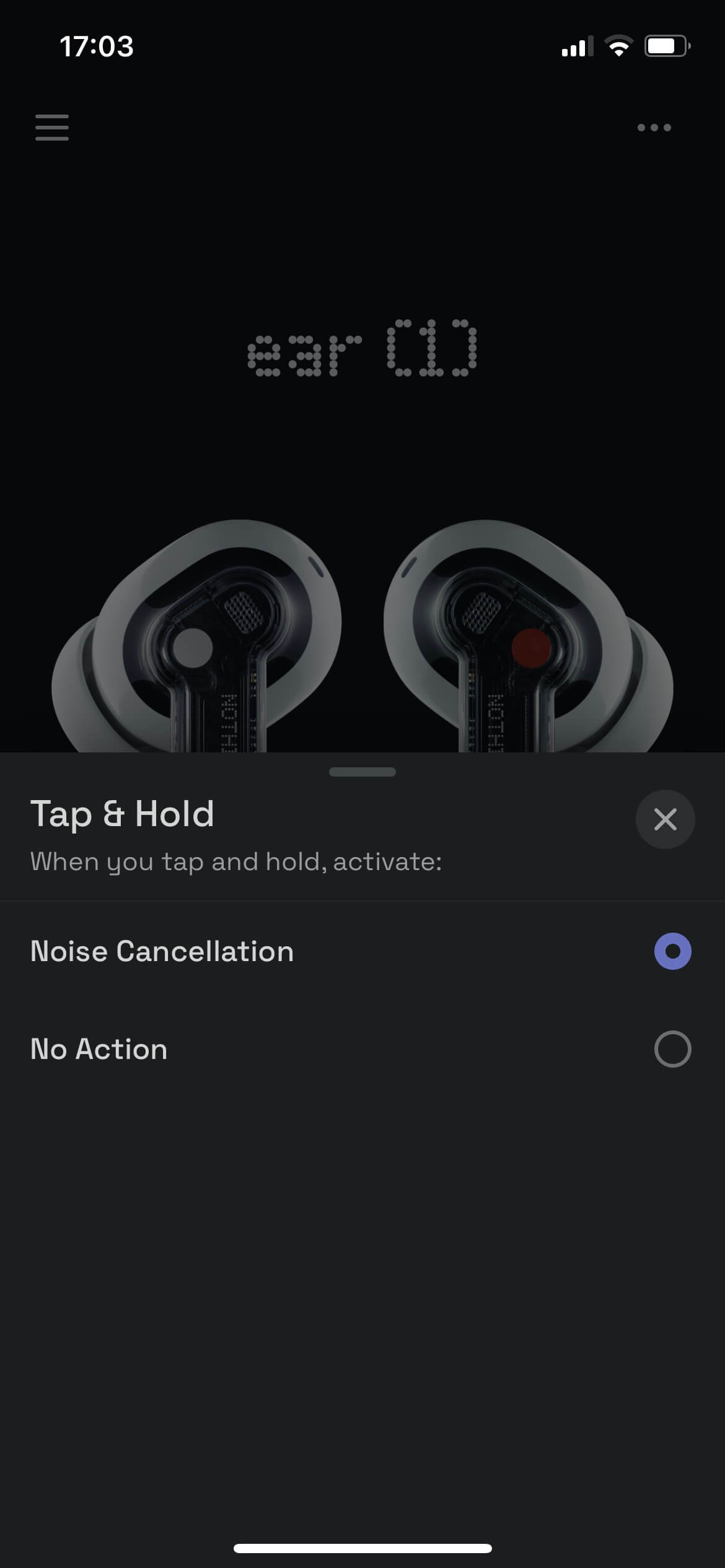Open the three-dot overflow menu

pyautogui.click(x=654, y=128)
